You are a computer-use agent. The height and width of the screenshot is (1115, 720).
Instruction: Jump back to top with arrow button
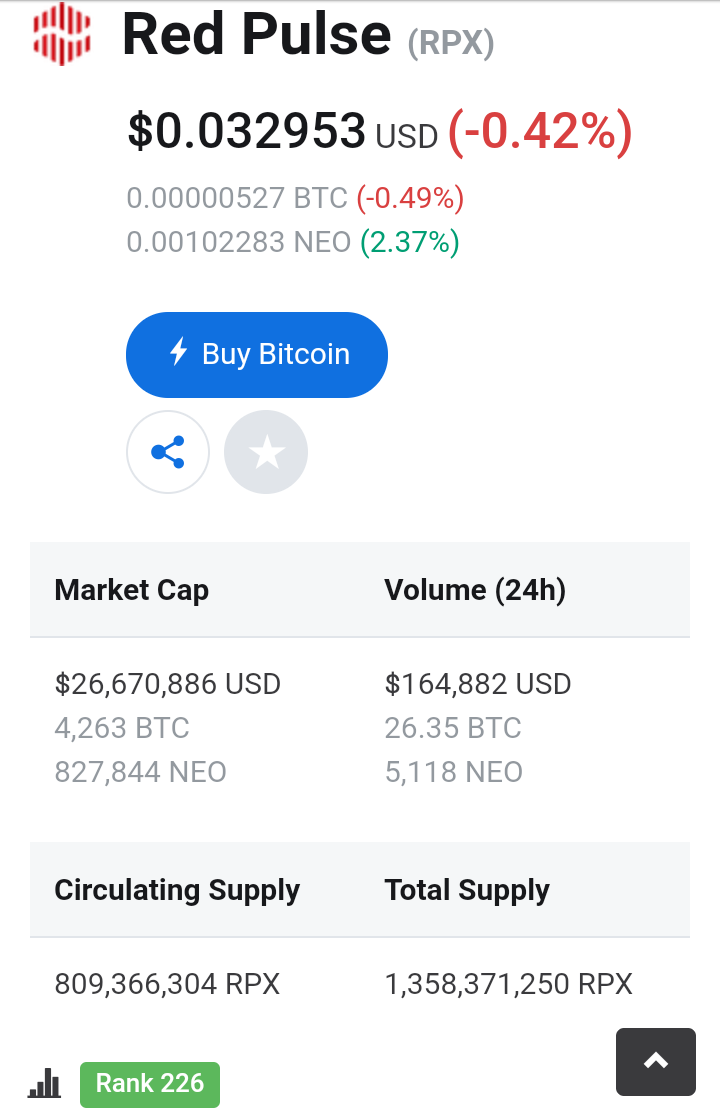pos(655,1061)
